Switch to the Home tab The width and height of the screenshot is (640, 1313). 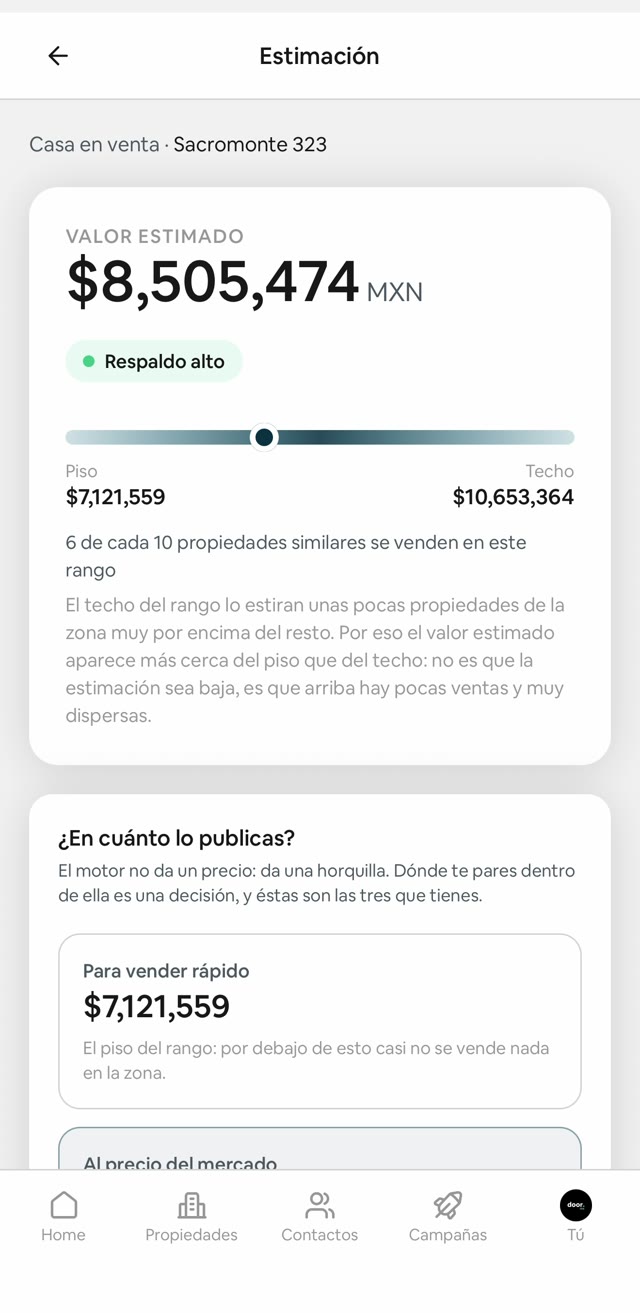point(63,1216)
